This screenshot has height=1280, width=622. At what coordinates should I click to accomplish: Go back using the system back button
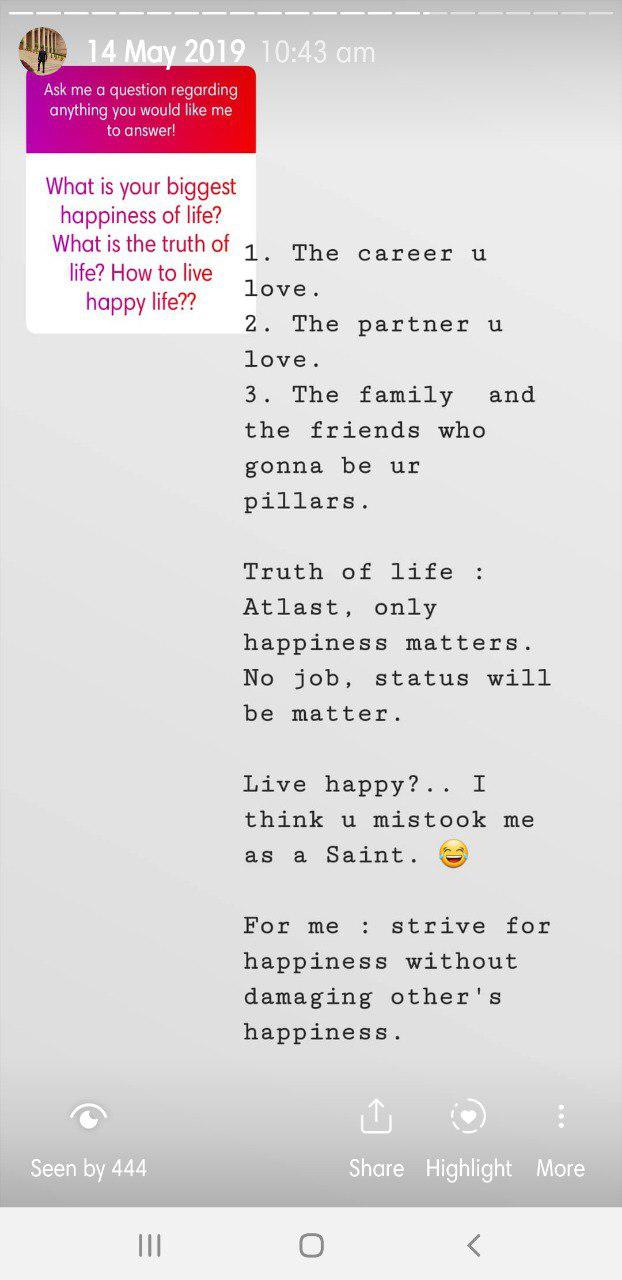[473, 1244]
